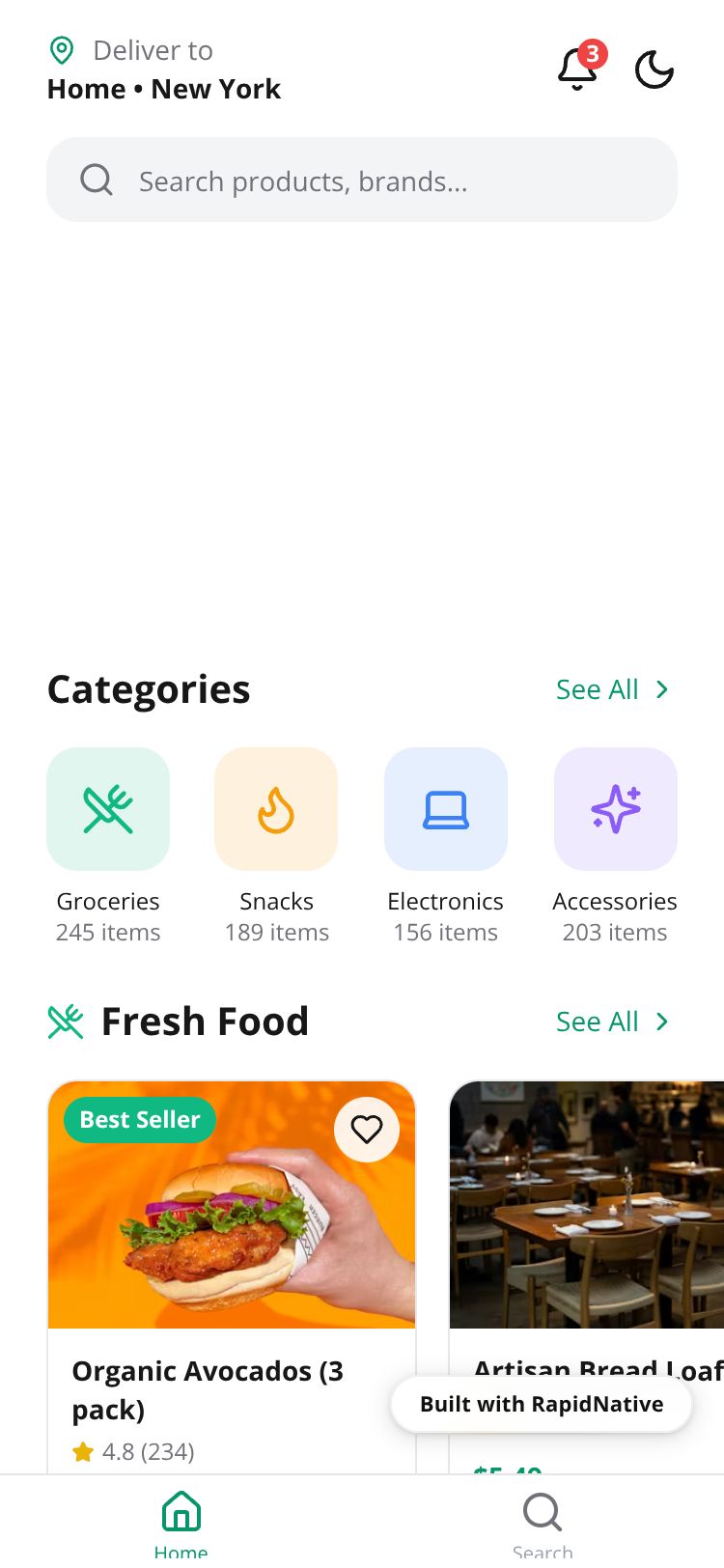Browse the Snacks category

coord(276,810)
